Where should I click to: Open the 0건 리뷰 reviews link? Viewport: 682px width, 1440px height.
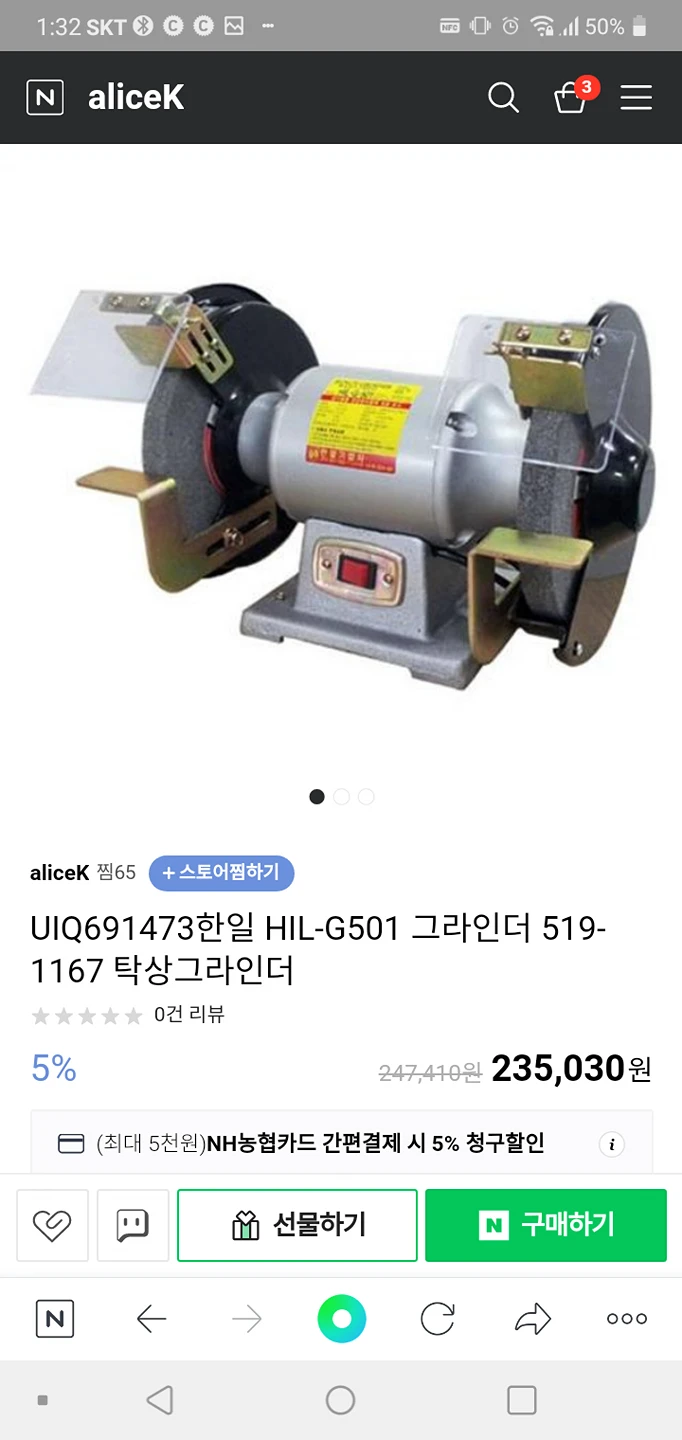[x=189, y=1015]
